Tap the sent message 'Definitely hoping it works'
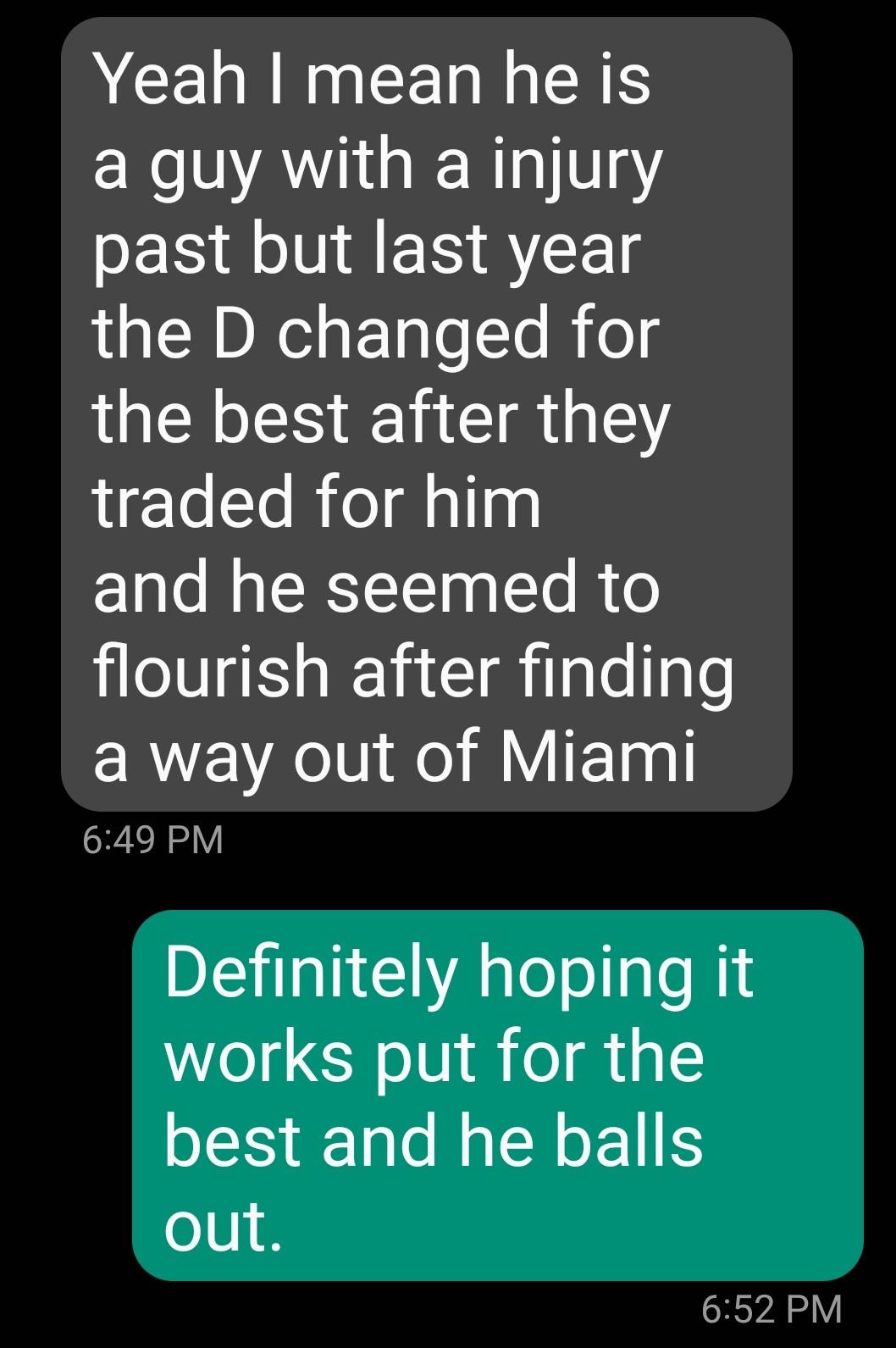 click(x=497, y=1095)
